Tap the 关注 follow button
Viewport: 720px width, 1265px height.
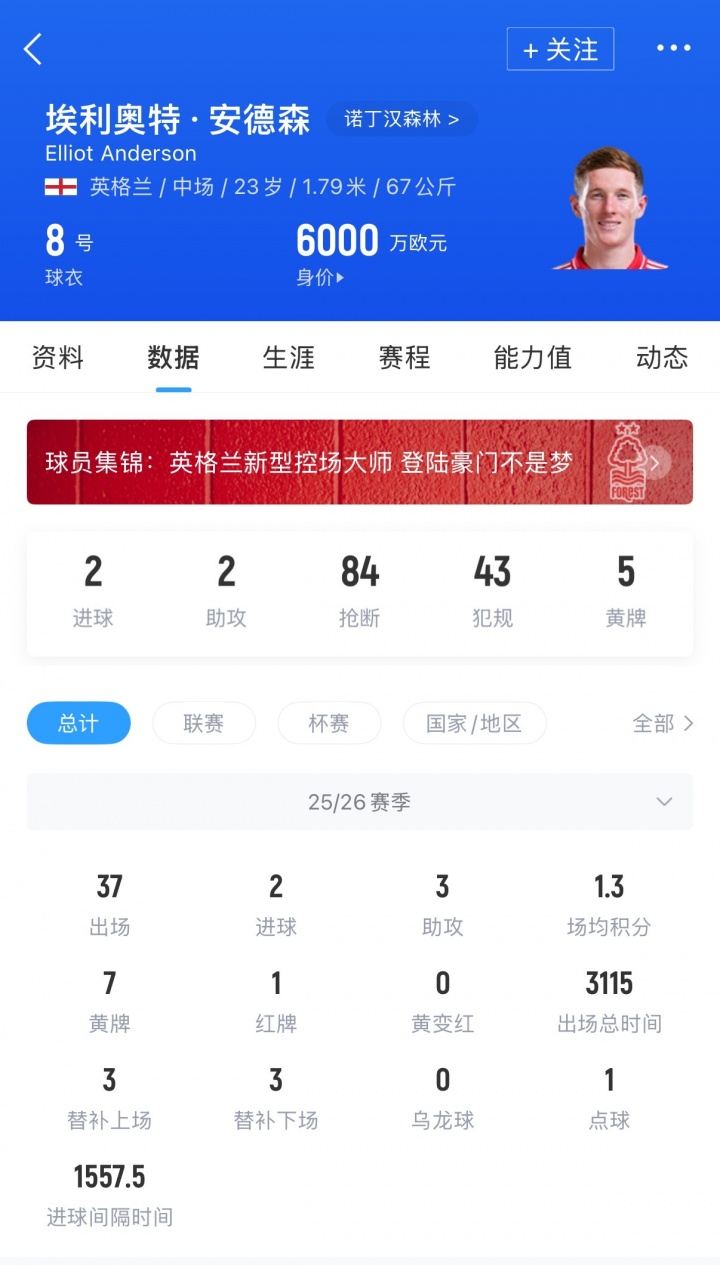pos(560,49)
